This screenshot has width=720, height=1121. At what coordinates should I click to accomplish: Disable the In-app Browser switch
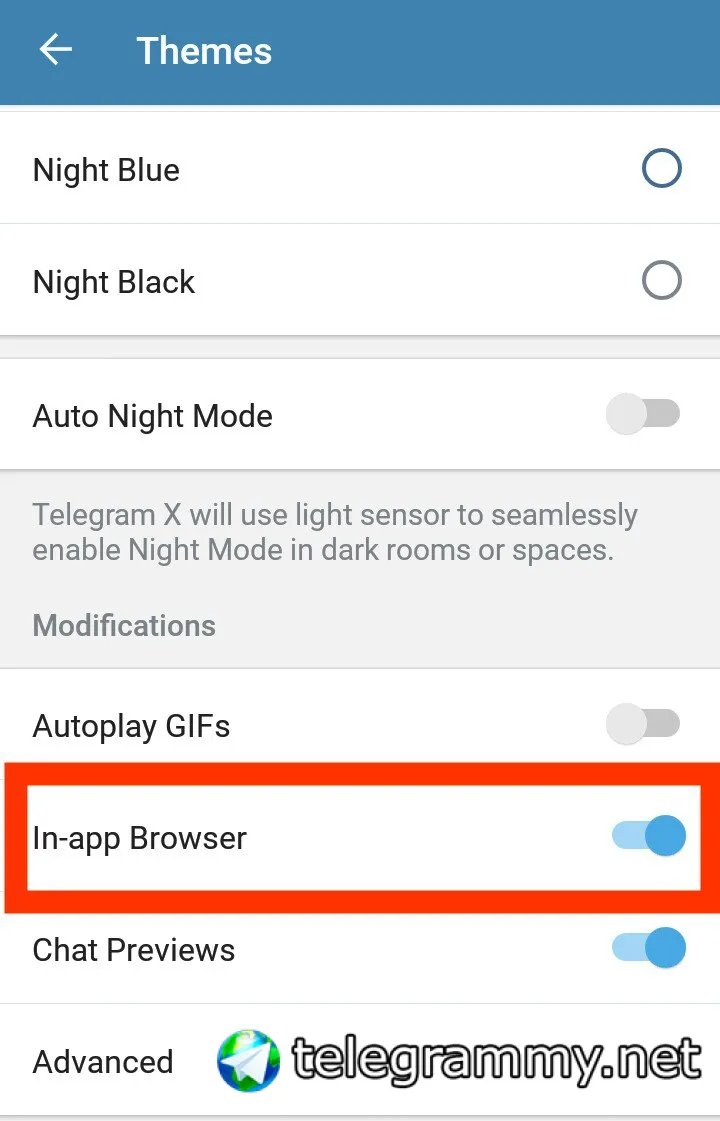click(649, 837)
